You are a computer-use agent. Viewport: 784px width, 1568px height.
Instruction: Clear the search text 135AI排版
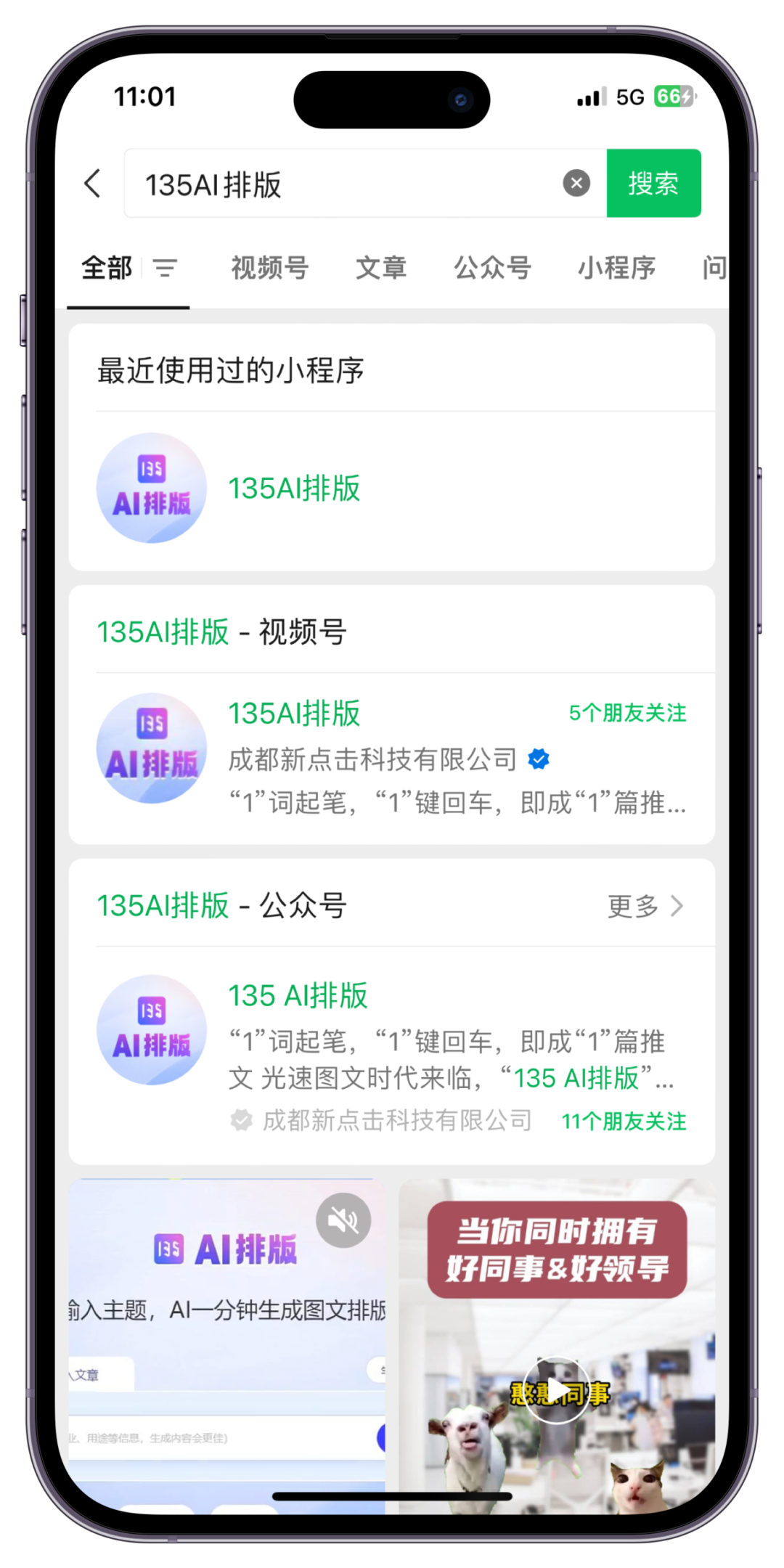click(x=576, y=184)
